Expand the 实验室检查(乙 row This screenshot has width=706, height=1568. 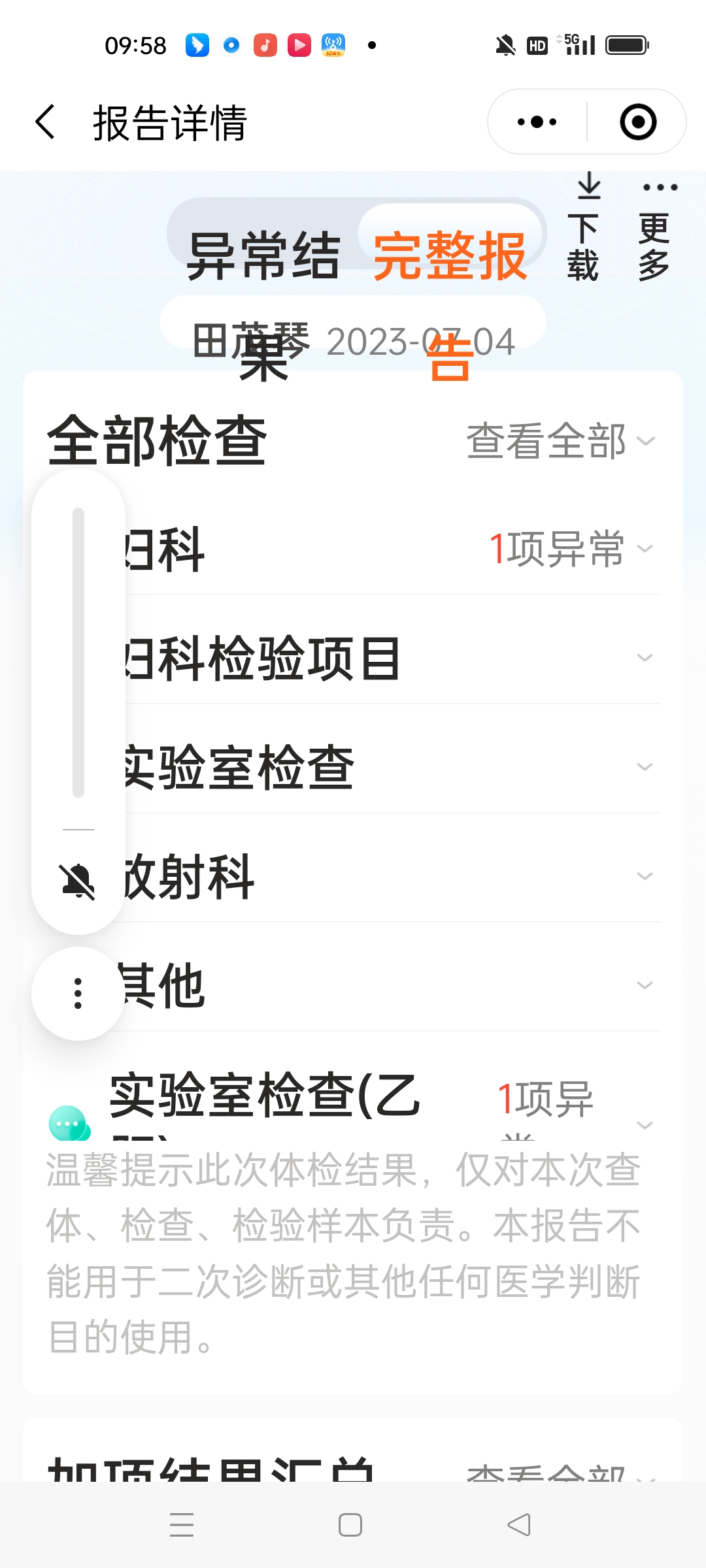coord(392,1104)
